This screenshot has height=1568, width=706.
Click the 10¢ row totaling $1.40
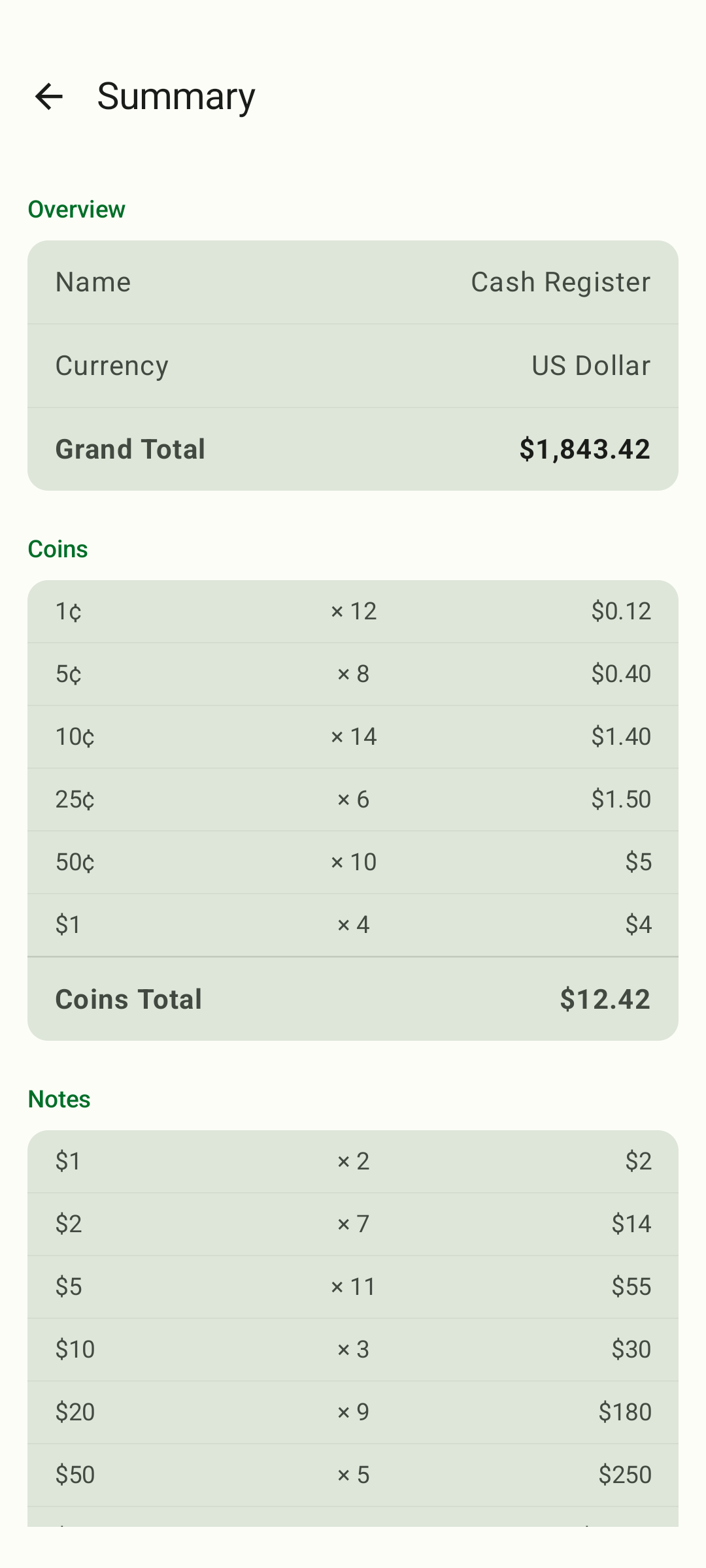[x=353, y=736]
